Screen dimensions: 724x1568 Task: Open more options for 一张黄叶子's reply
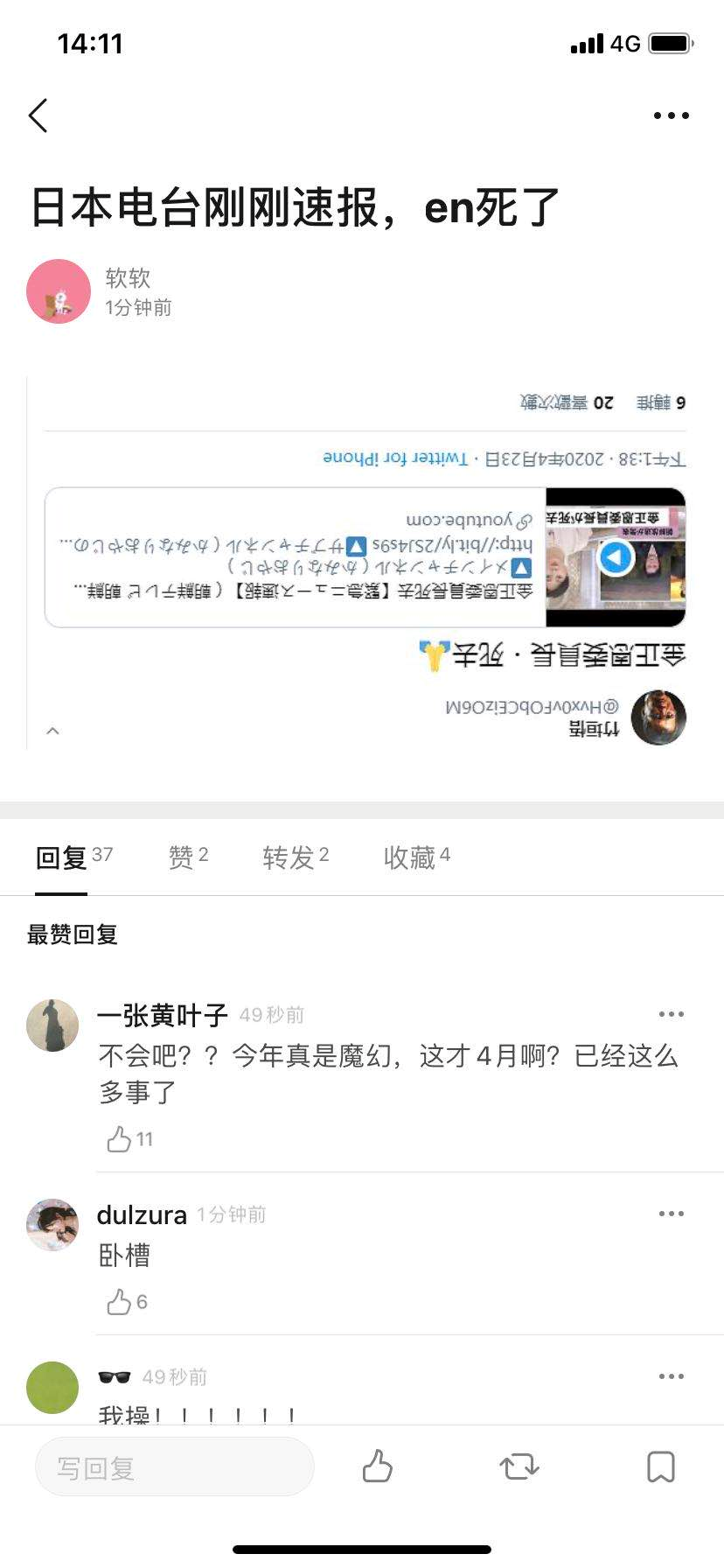coord(671,1014)
